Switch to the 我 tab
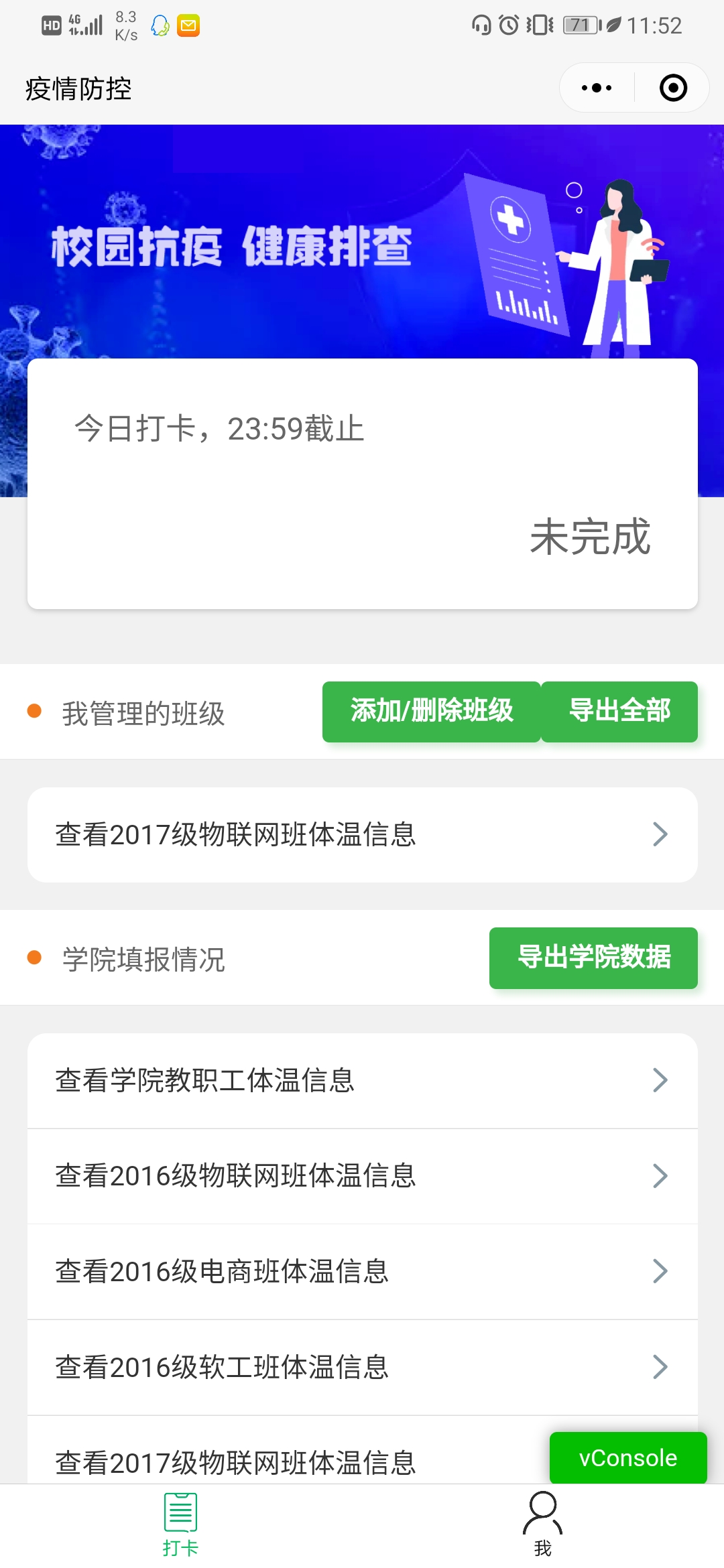Viewport: 724px width, 1568px height. [542, 1528]
